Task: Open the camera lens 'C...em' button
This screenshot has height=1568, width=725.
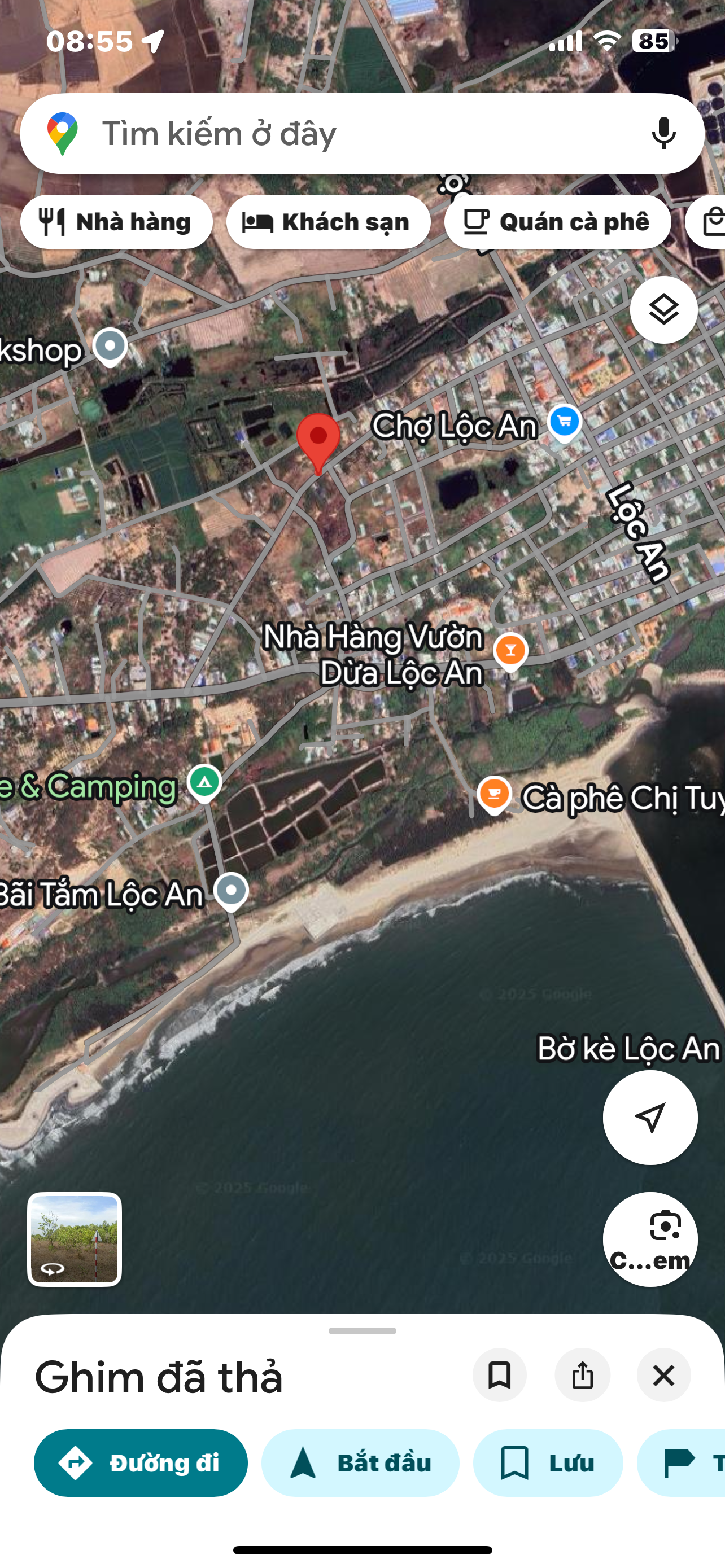Action: pos(649,1239)
